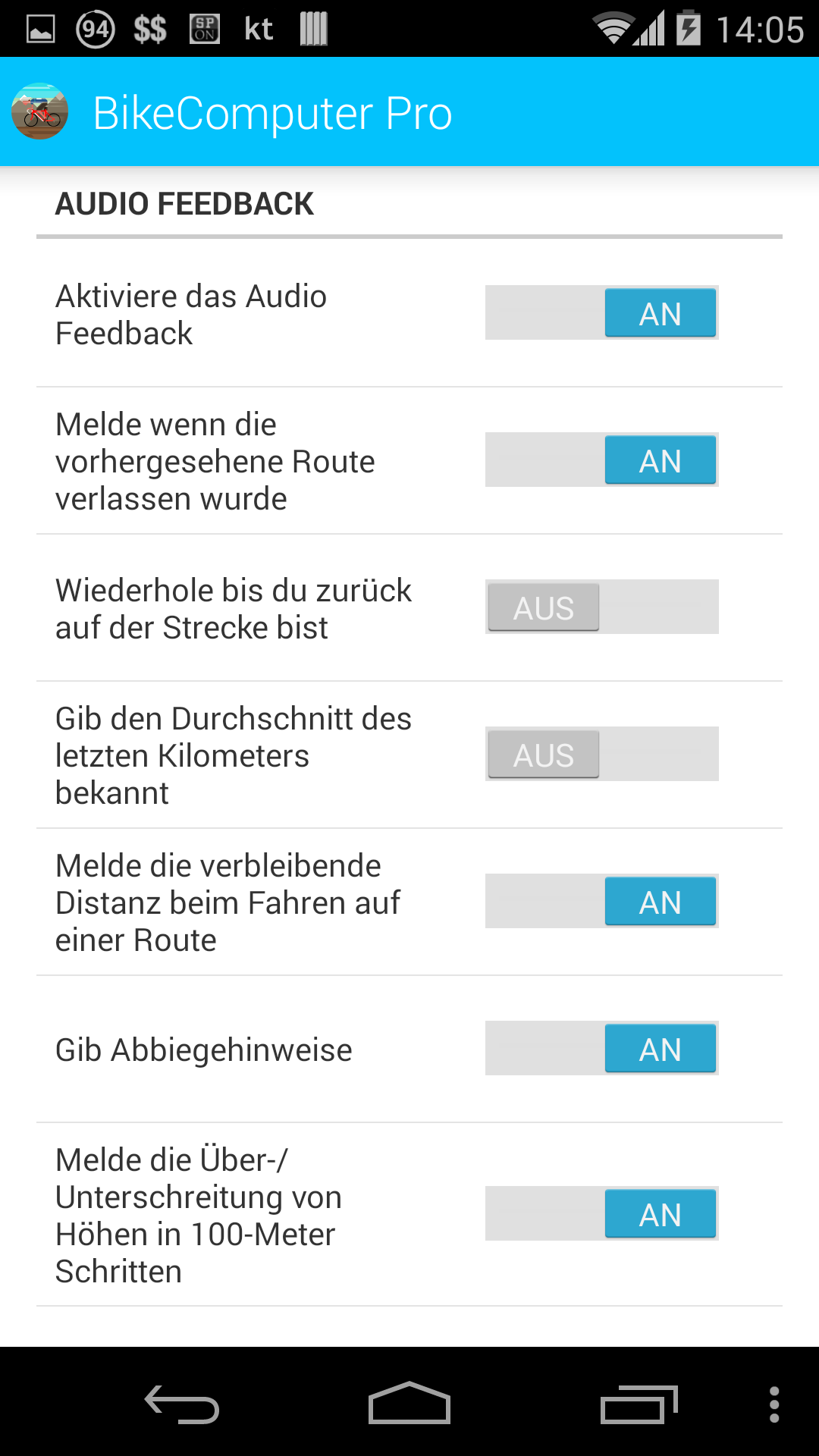Tap the kt notification icon

tap(258, 27)
